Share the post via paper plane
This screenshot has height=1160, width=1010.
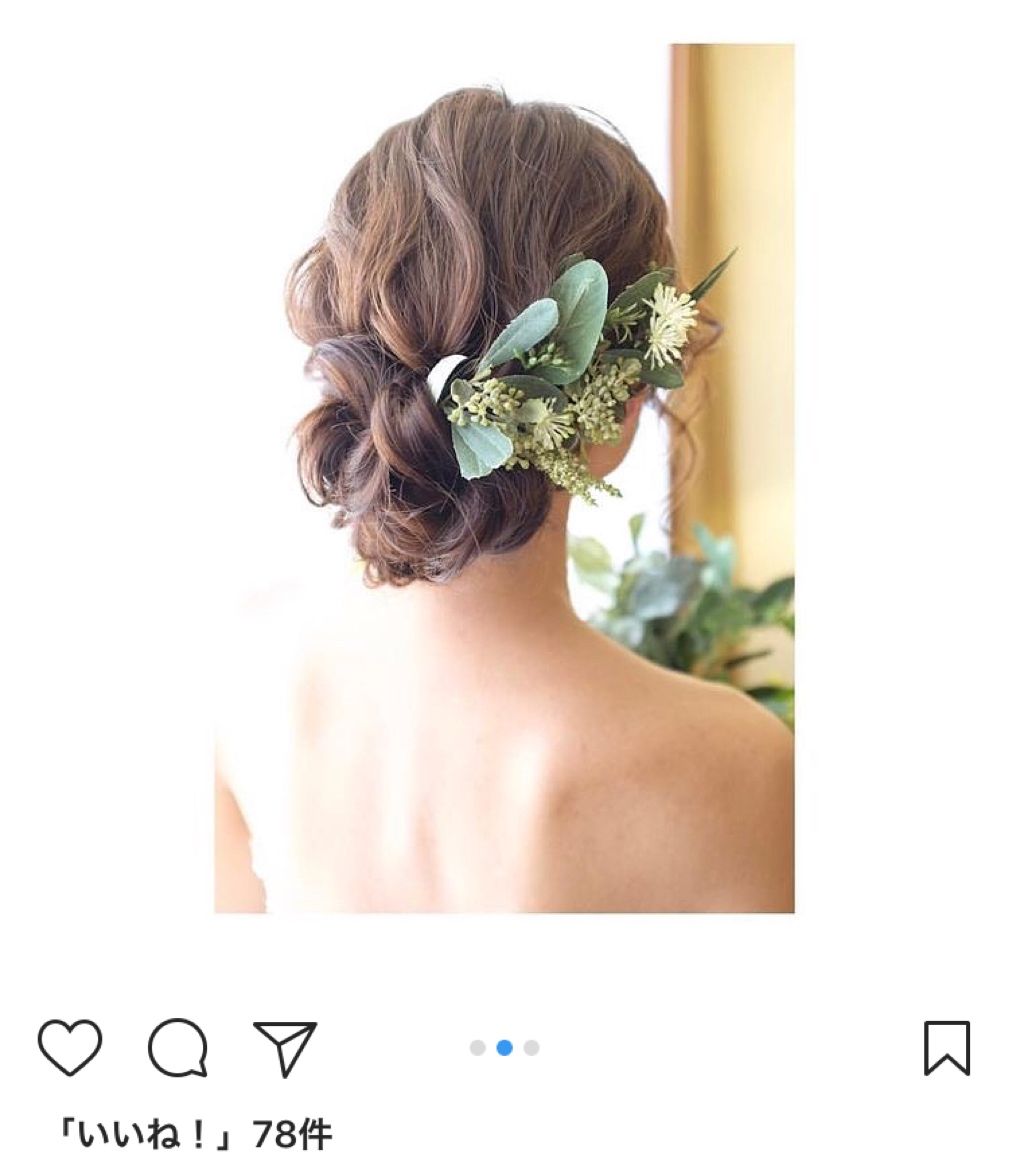[285, 1047]
